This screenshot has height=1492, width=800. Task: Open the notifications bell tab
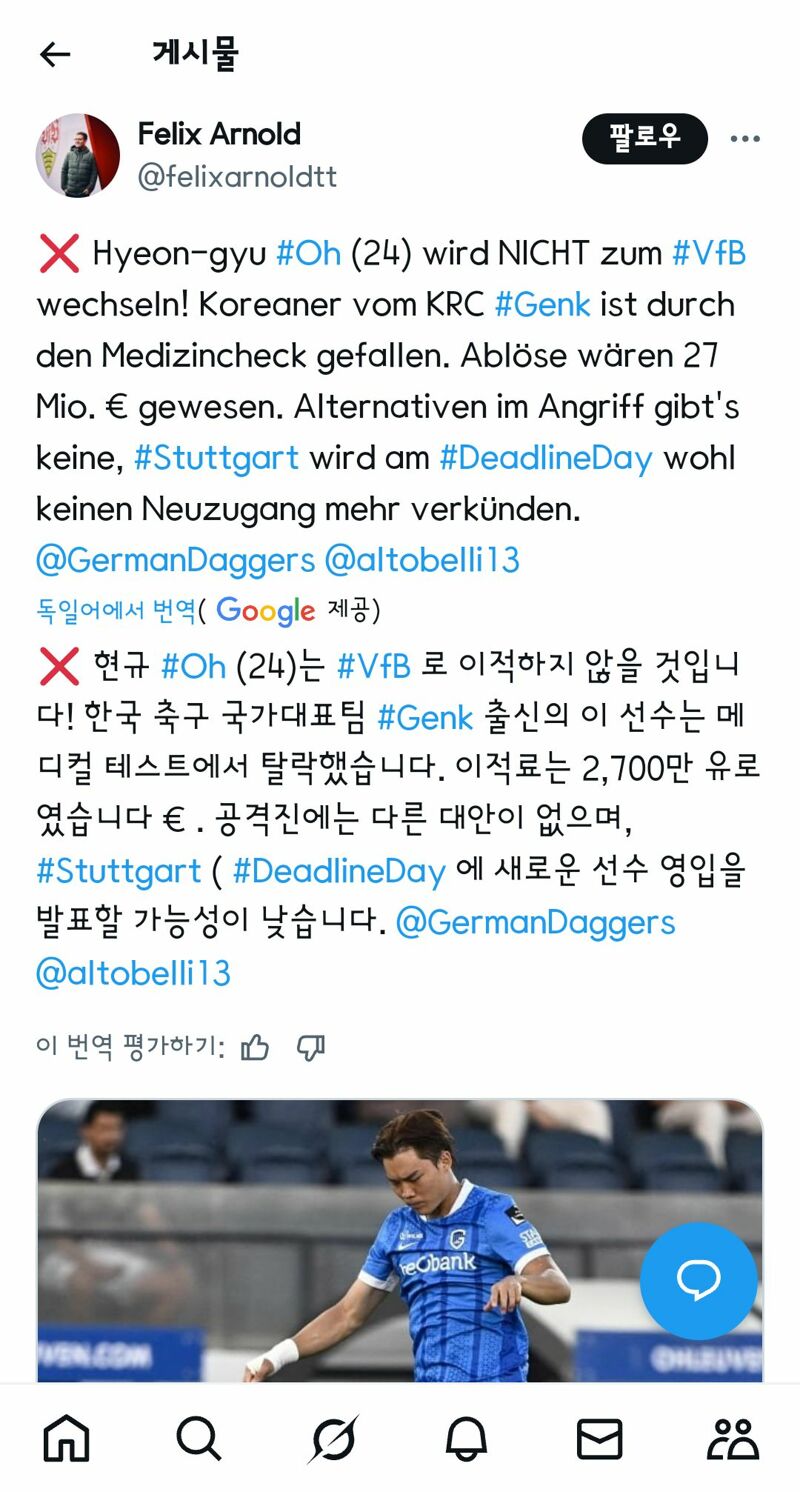coord(466,1439)
